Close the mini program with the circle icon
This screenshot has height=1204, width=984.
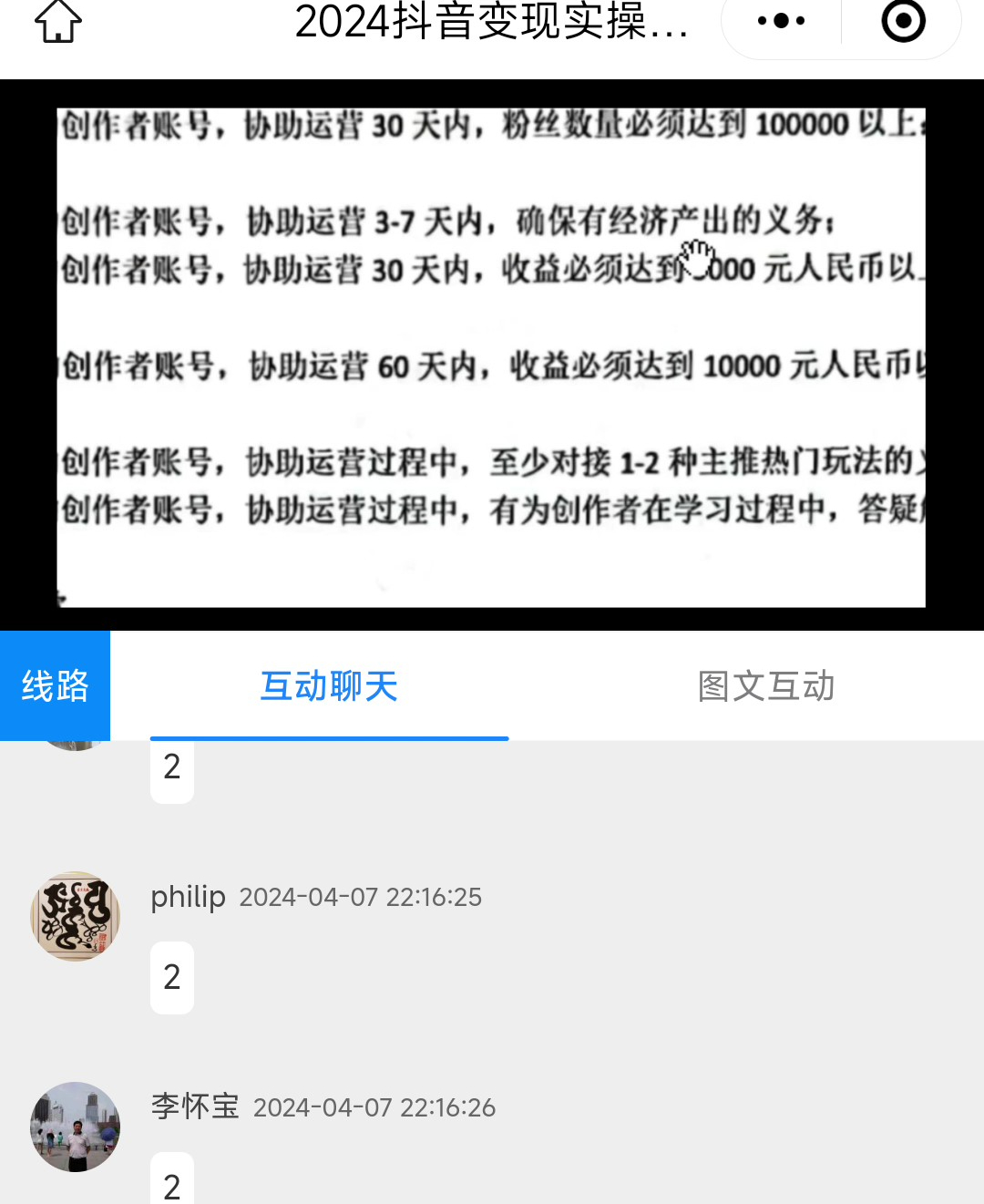903,21
